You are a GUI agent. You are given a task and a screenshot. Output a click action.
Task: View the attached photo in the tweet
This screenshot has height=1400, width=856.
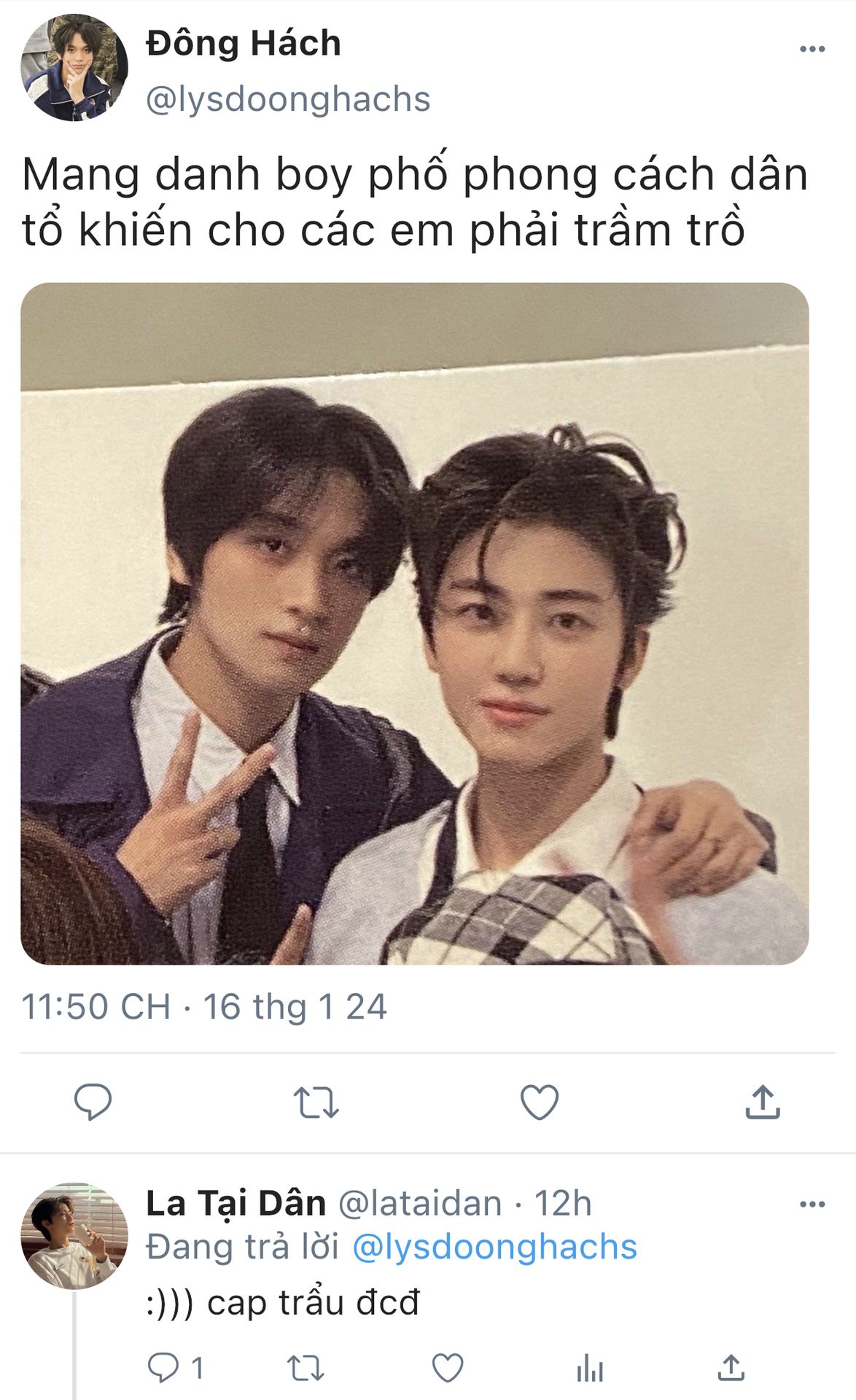point(414,623)
